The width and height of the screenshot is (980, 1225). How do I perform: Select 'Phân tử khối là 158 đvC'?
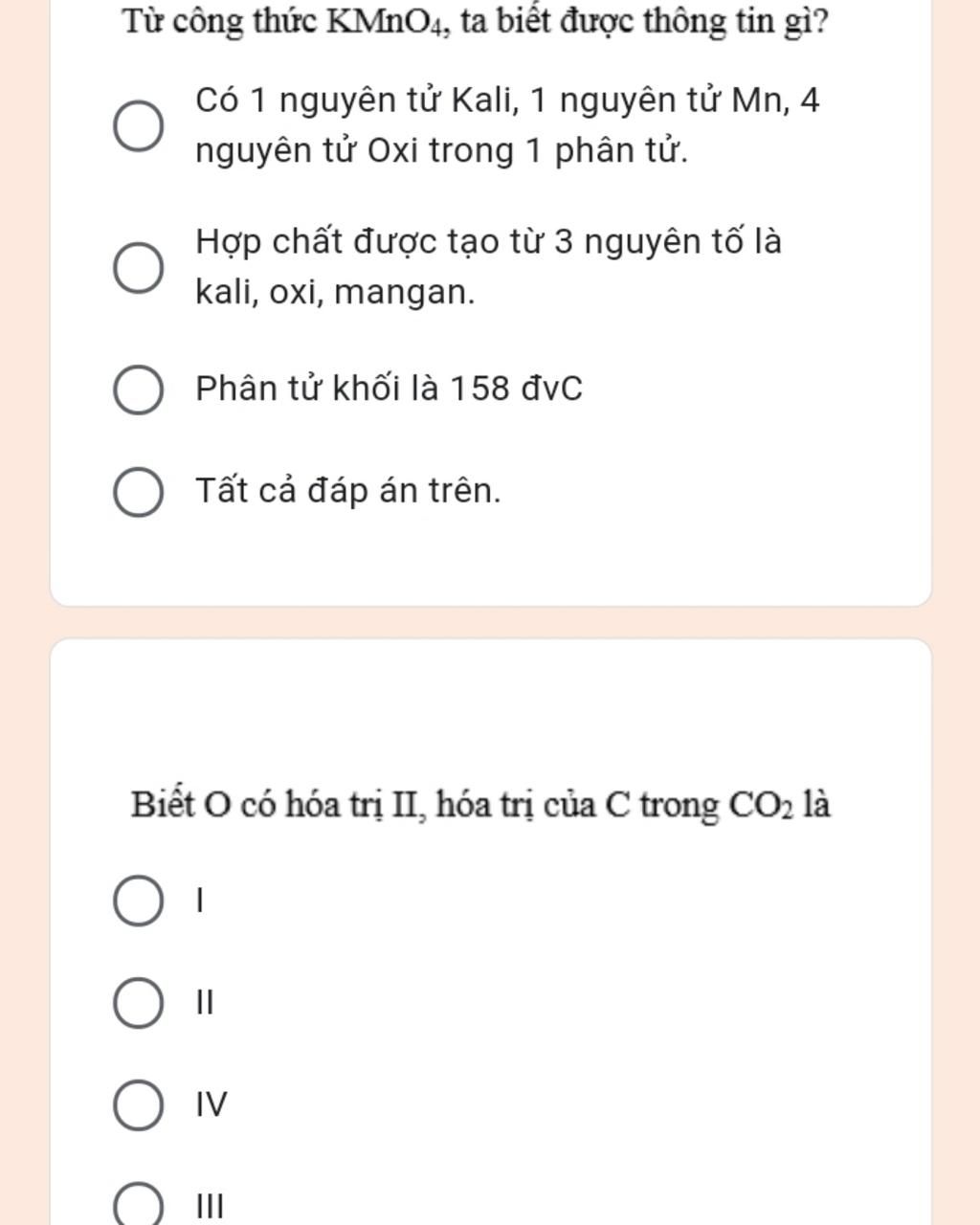pyautogui.click(x=139, y=390)
